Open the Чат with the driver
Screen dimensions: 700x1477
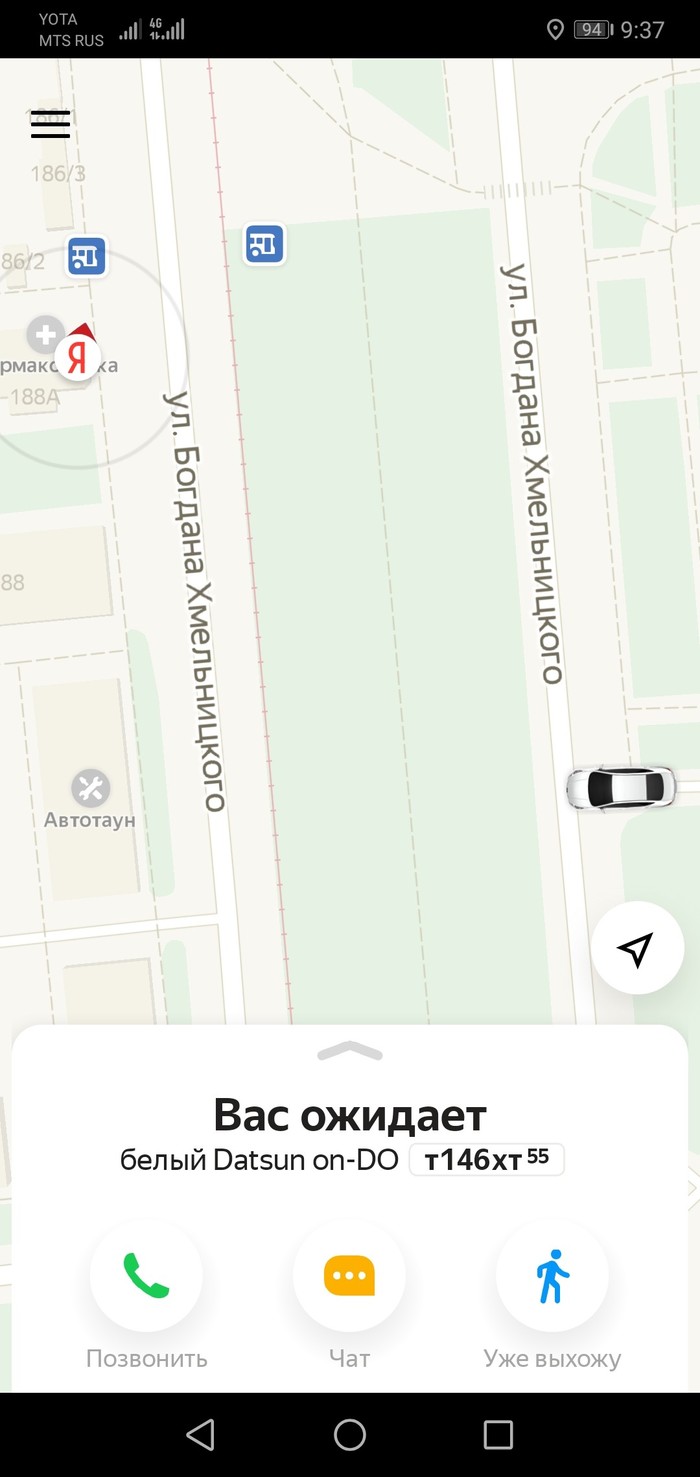(349, 1276)
